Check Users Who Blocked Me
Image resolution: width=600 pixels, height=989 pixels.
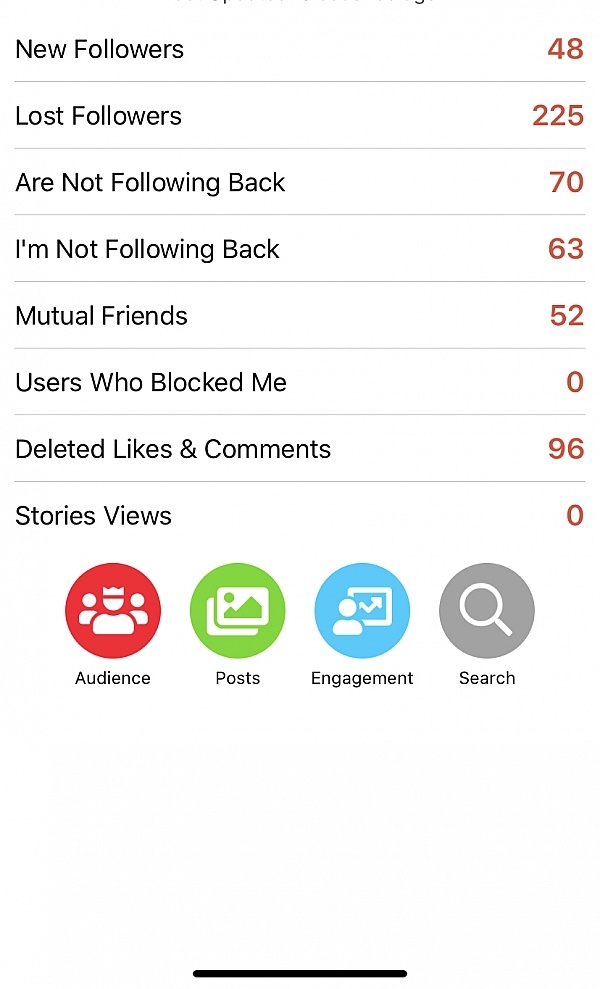[300, 382]
